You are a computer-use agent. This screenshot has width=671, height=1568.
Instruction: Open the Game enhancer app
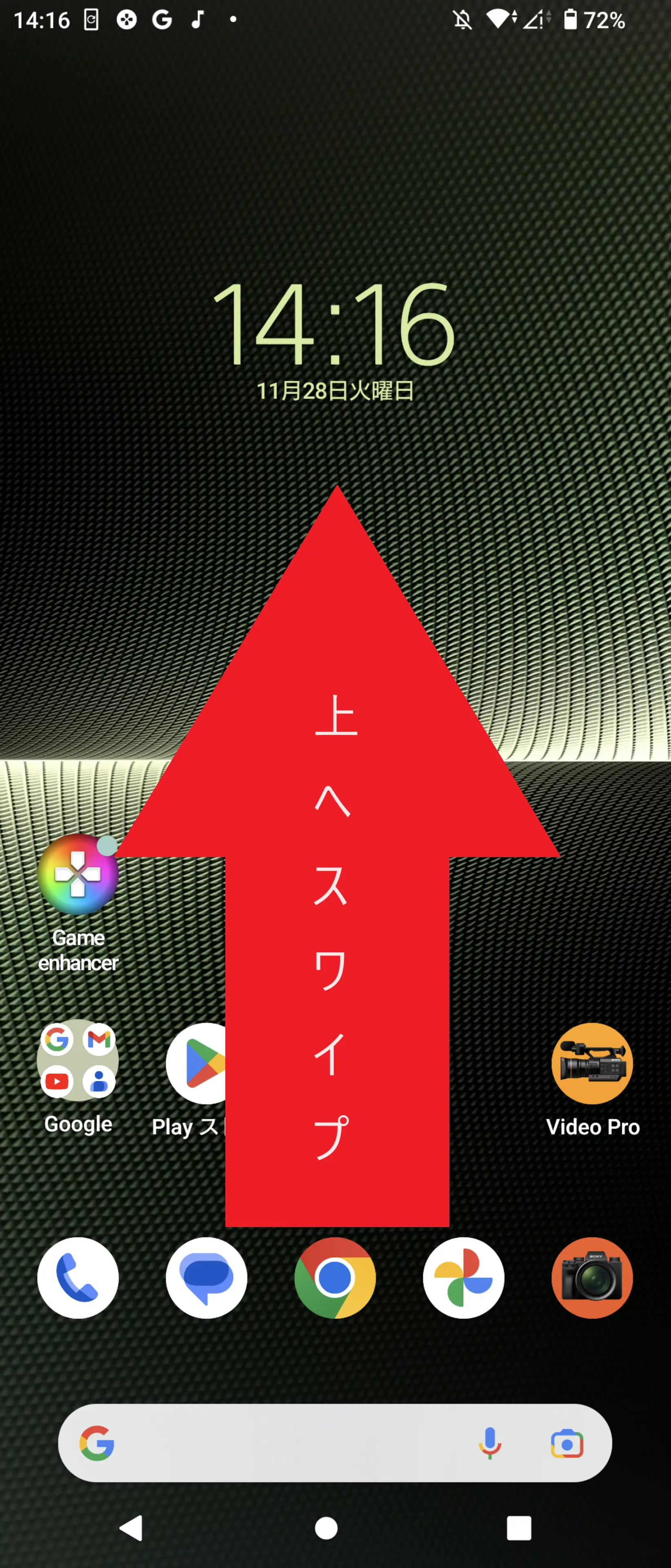78,875
